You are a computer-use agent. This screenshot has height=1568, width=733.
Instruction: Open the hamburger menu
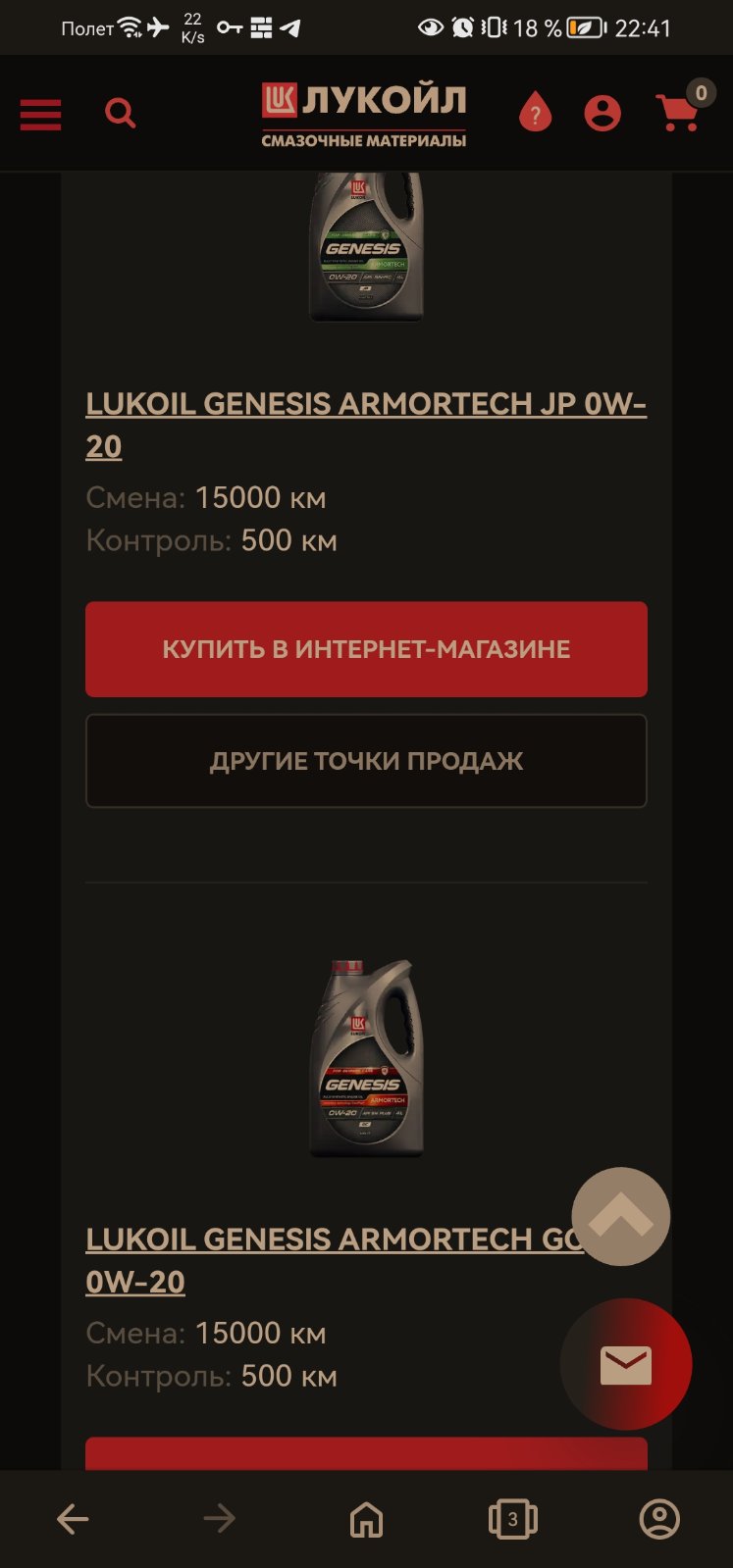(x=40, y=115)
